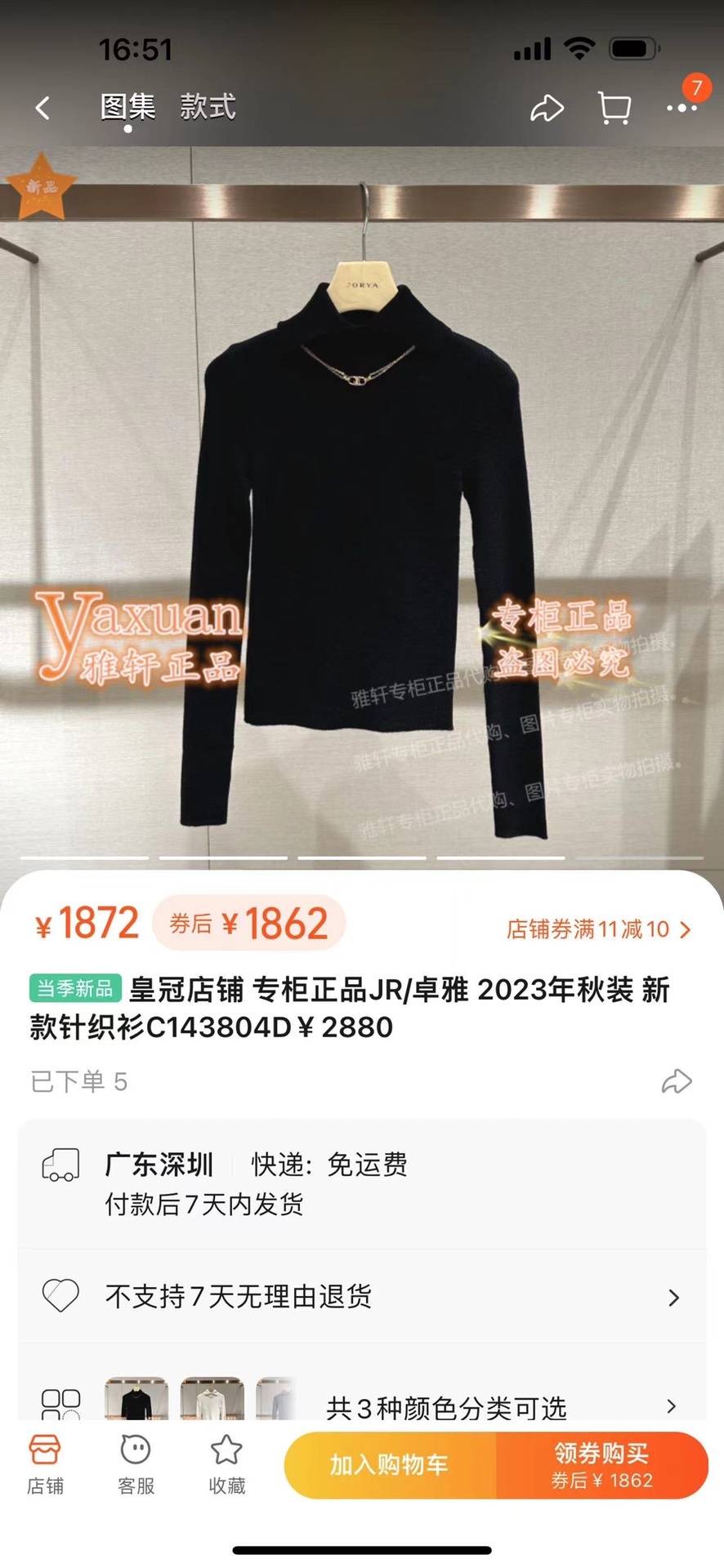Screen dimensions: 724x1568
Task: View the sweater product image
Action: coord(361,506)
